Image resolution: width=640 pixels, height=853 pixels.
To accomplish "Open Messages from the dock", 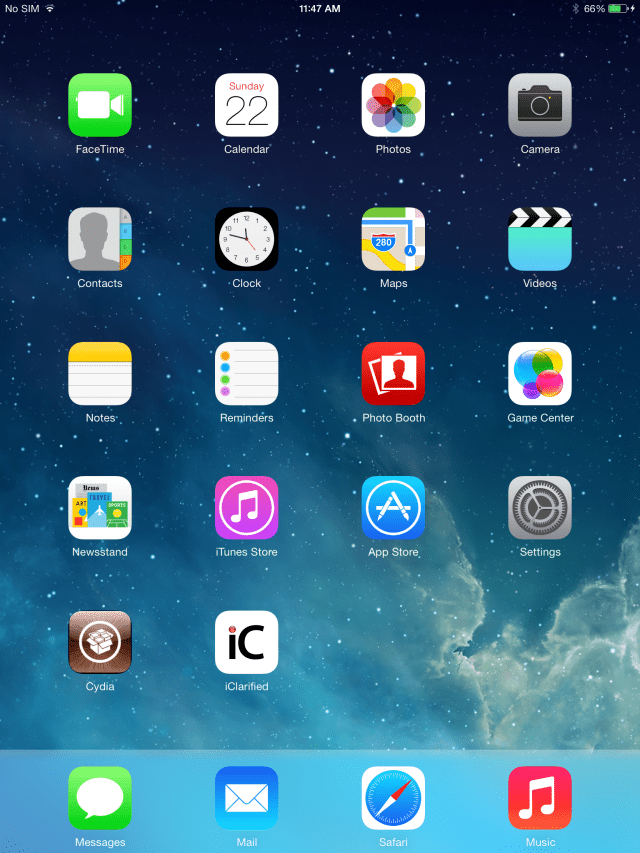I will tap(100, 798).
